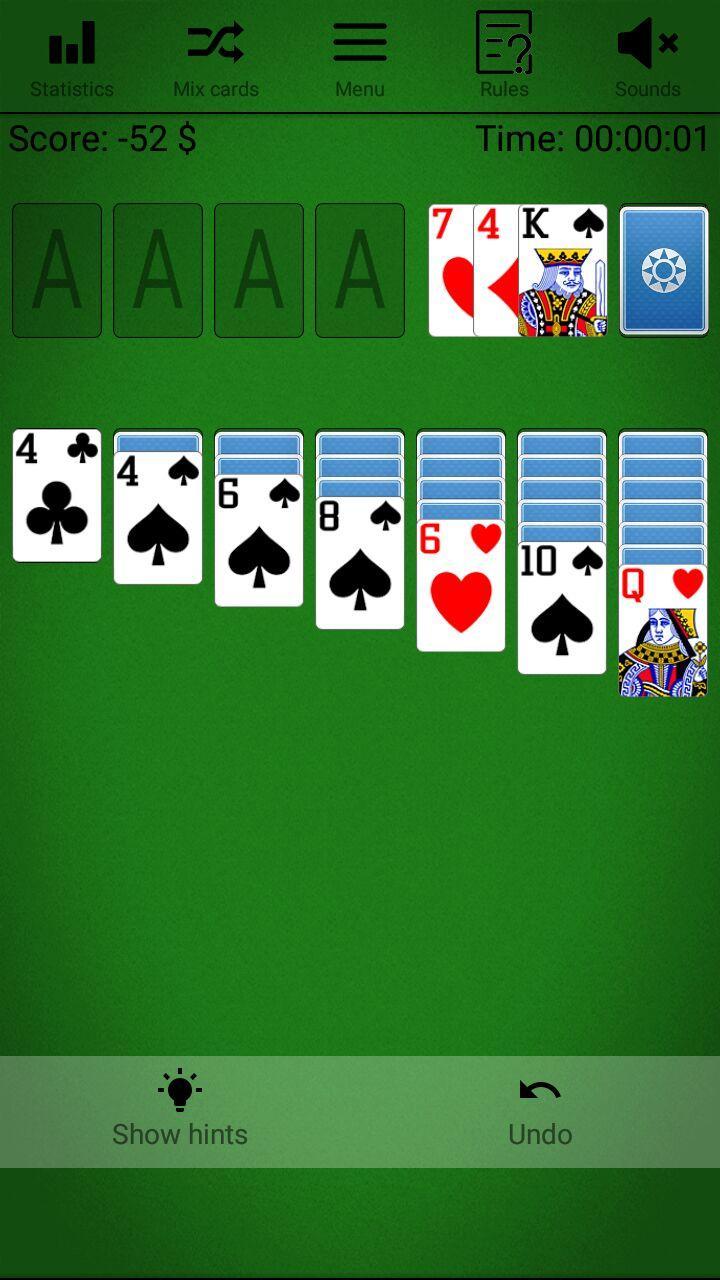Shuffle with Mix cards
The image size is (720, 1280).
click(216, 58)
